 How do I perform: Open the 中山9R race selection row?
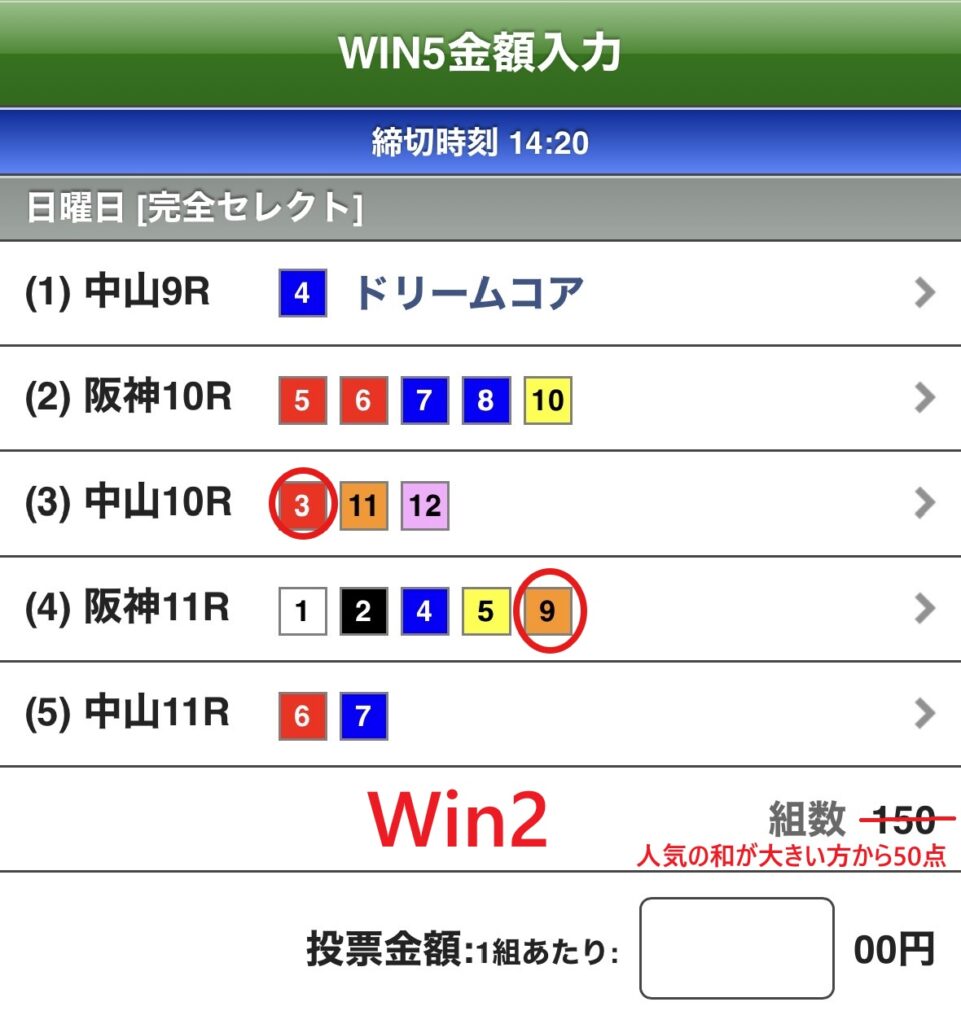(x=480, y=294)
